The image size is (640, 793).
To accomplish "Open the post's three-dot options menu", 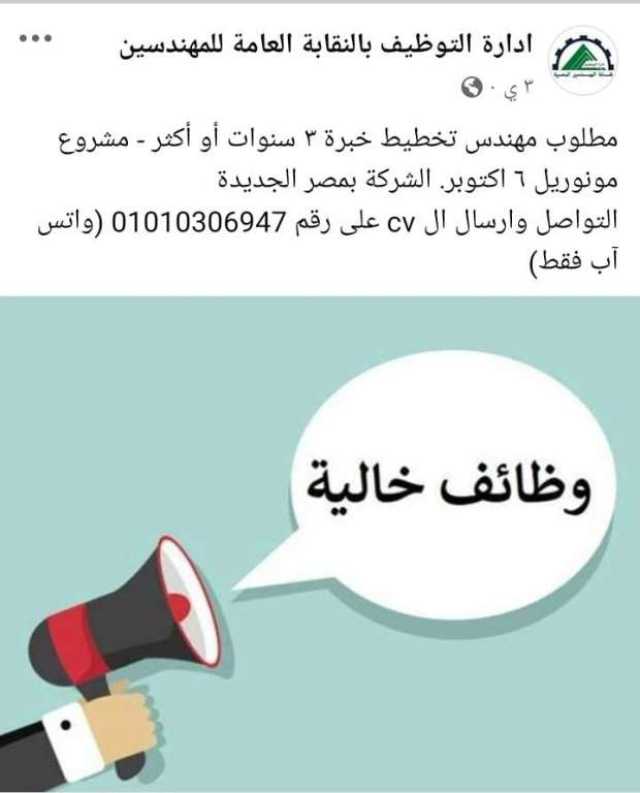I will (36, 38).
